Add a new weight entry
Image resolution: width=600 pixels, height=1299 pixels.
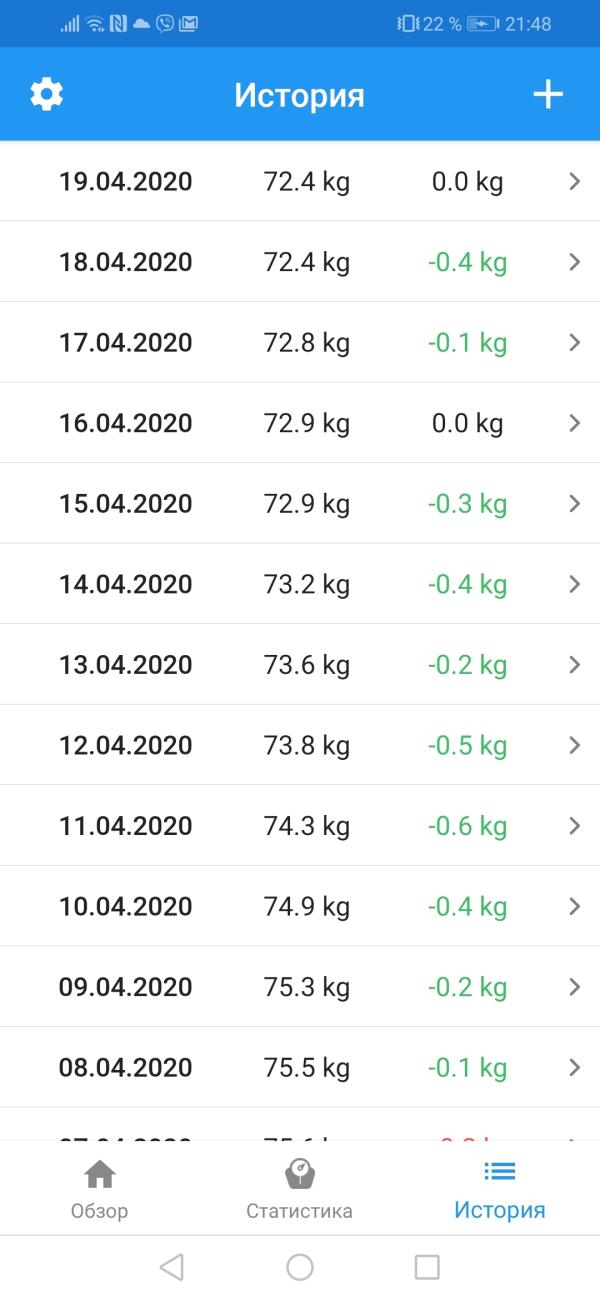(x=548, y=94)
